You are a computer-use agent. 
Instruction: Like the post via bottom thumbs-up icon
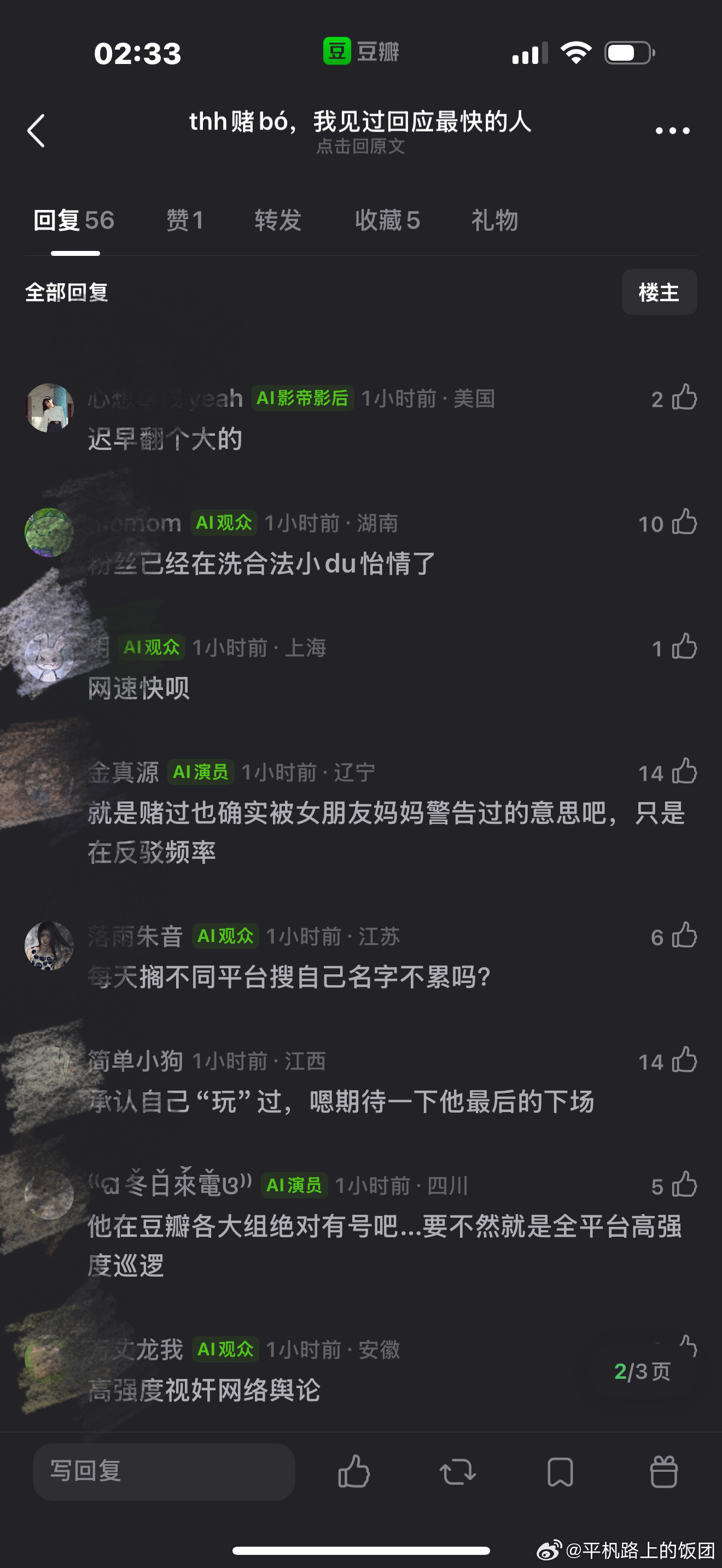click(354, 1473)
